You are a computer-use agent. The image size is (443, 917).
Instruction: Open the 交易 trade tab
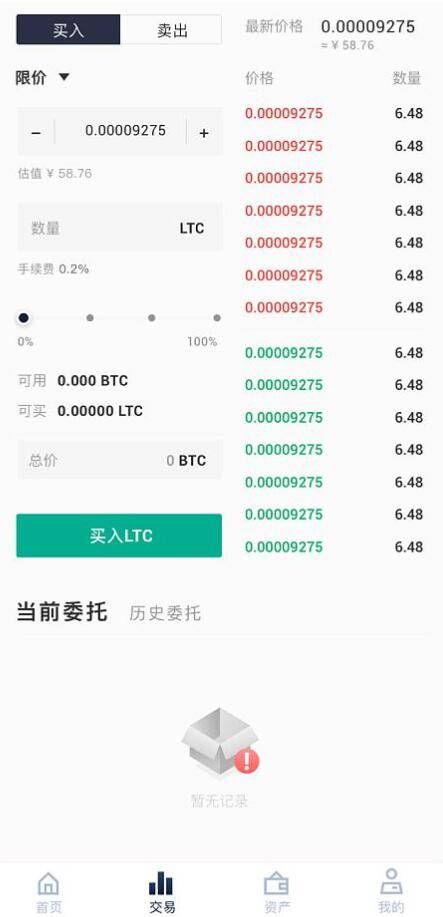point(162,892)
